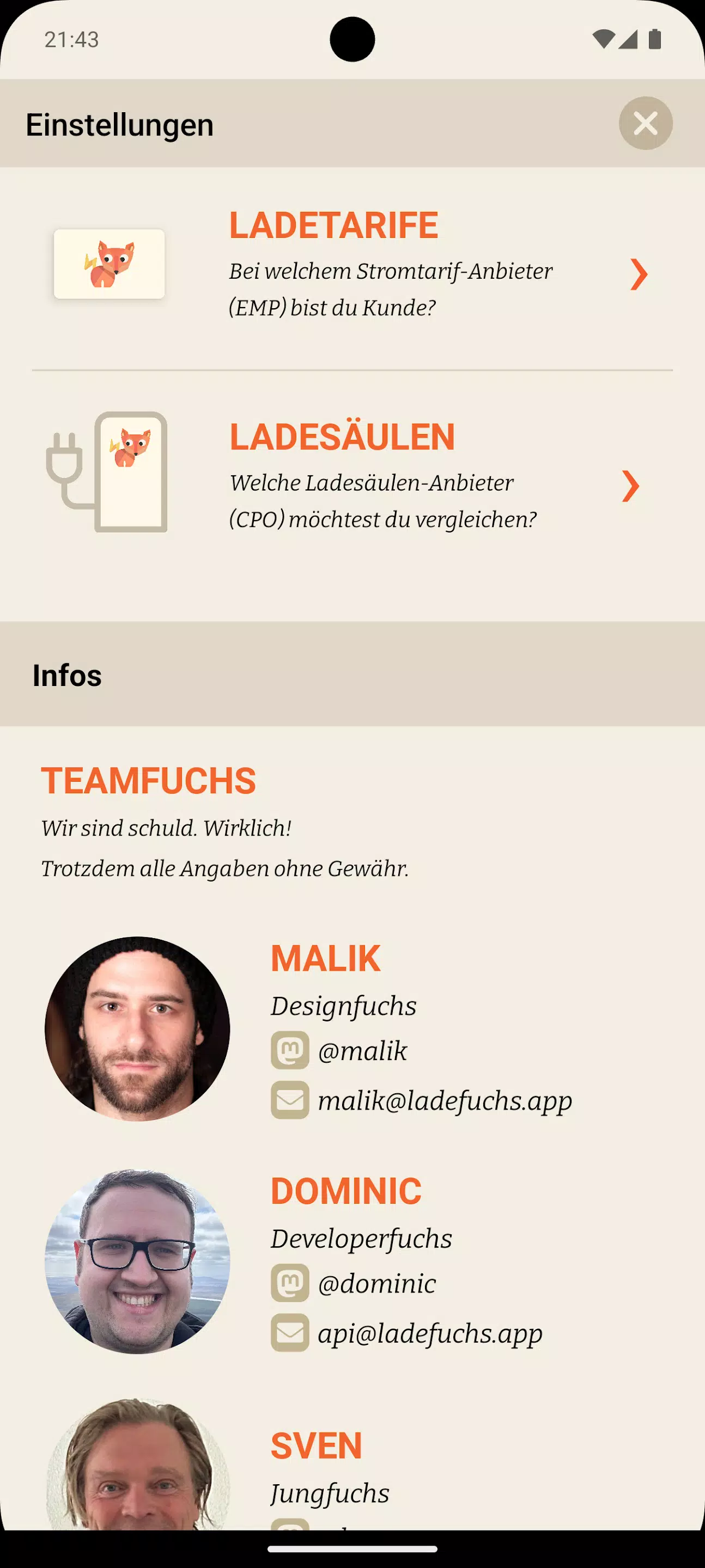
Task: Email malik@ladefuchs.app
Action: (444, 1100)
